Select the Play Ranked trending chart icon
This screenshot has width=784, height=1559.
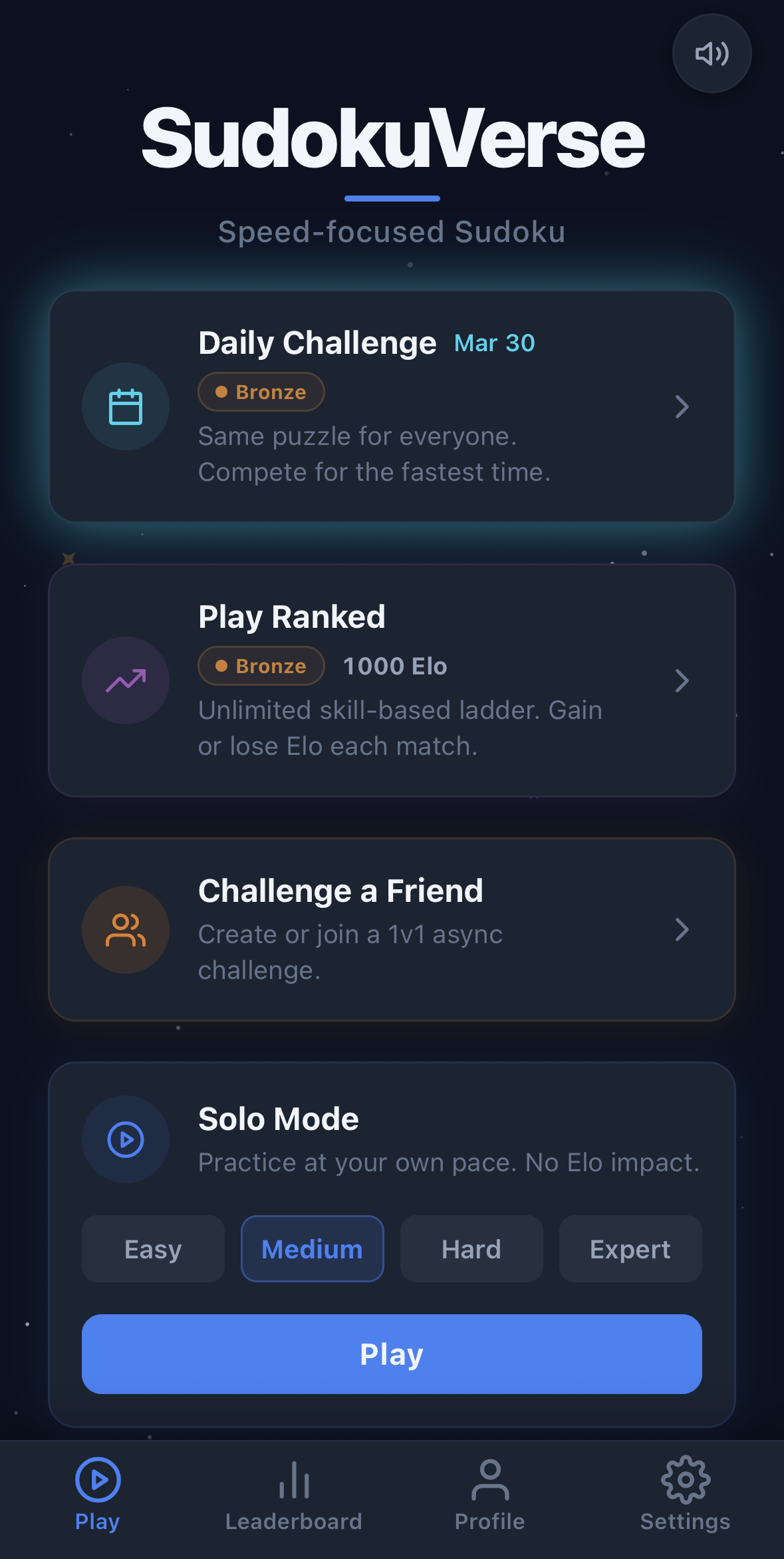(125, 680)
